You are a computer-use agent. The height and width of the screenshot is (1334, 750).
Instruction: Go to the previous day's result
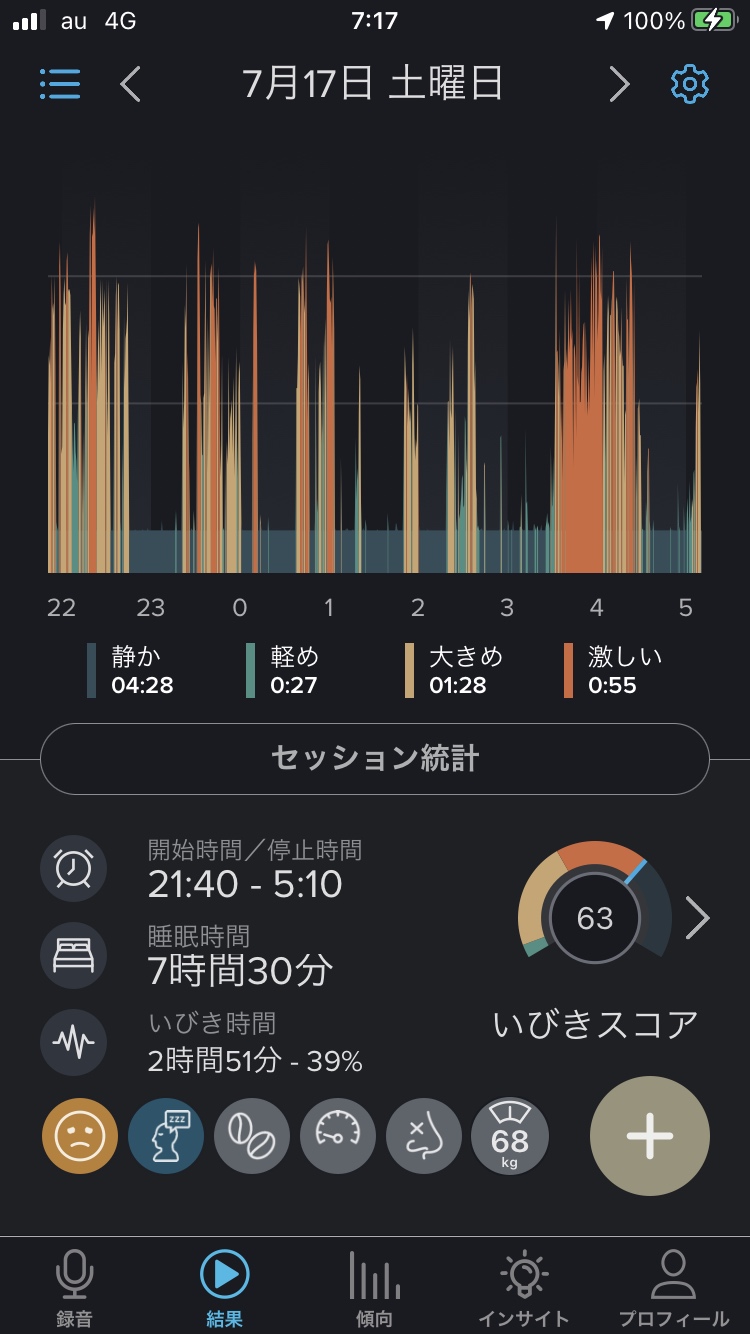pyautogui.click(x=130, y=84)
